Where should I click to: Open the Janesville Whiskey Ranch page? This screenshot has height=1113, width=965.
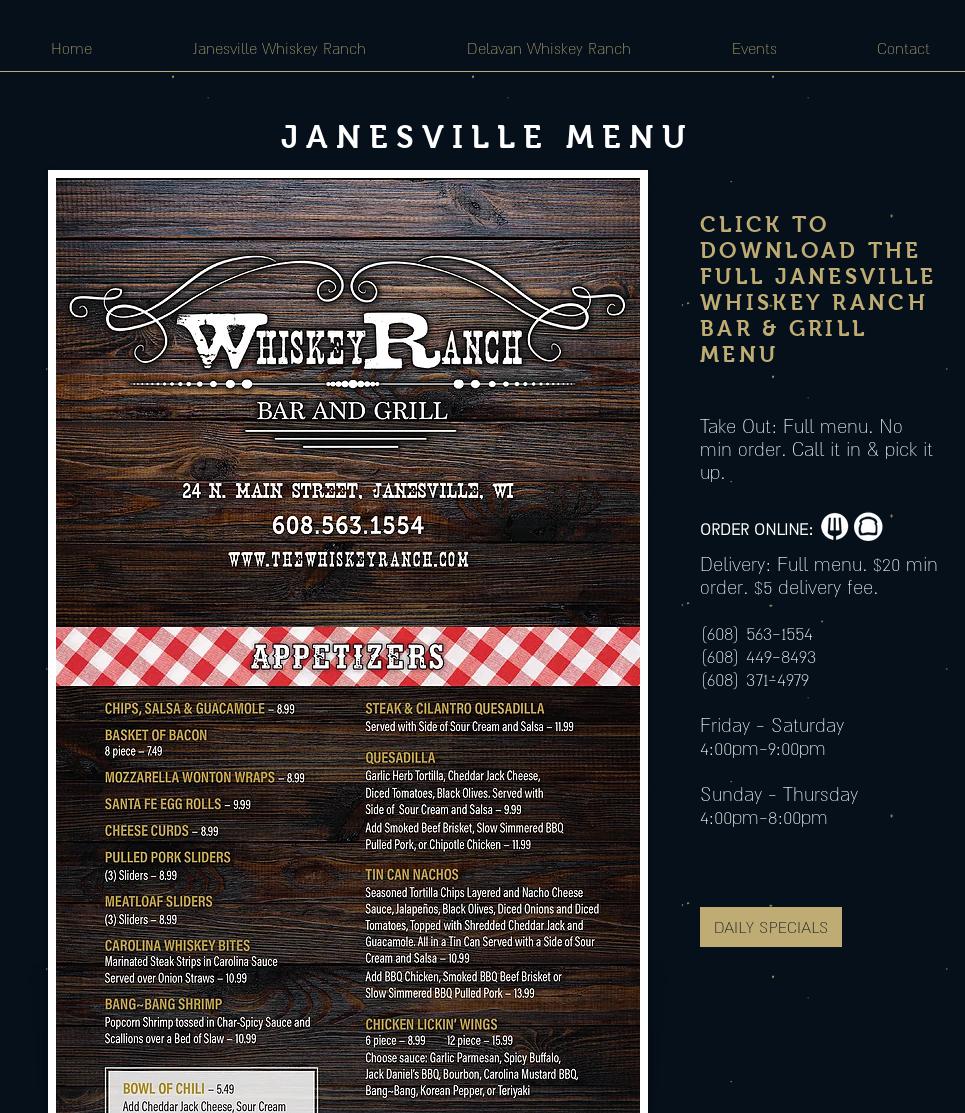(279, 48)
